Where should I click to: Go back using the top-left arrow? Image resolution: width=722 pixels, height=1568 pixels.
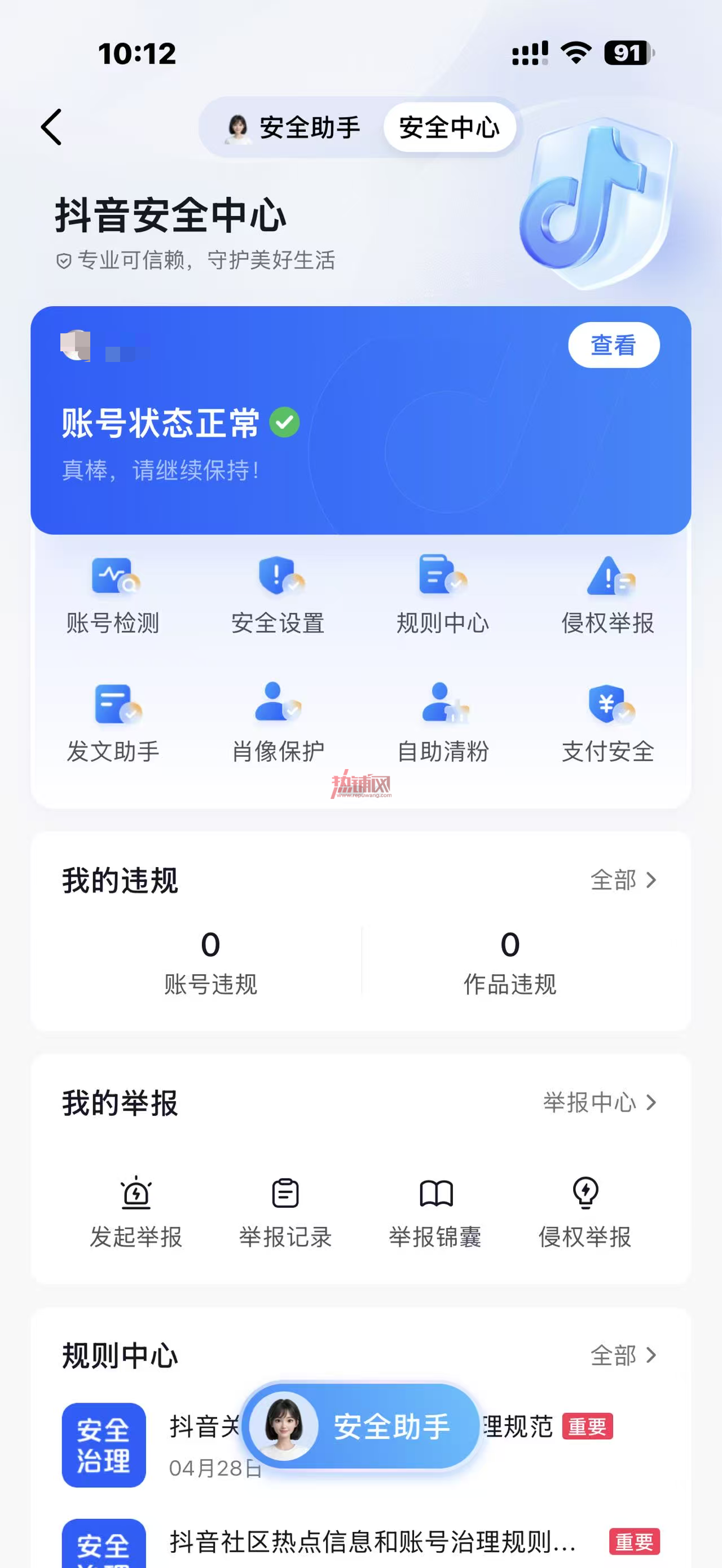point(52,127)
